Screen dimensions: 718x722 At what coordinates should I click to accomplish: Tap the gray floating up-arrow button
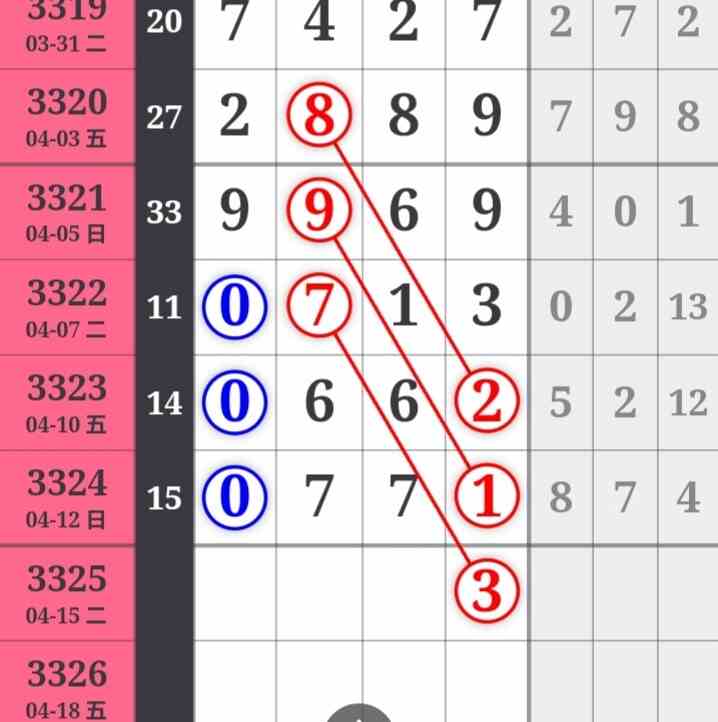[x=360, y=714]
